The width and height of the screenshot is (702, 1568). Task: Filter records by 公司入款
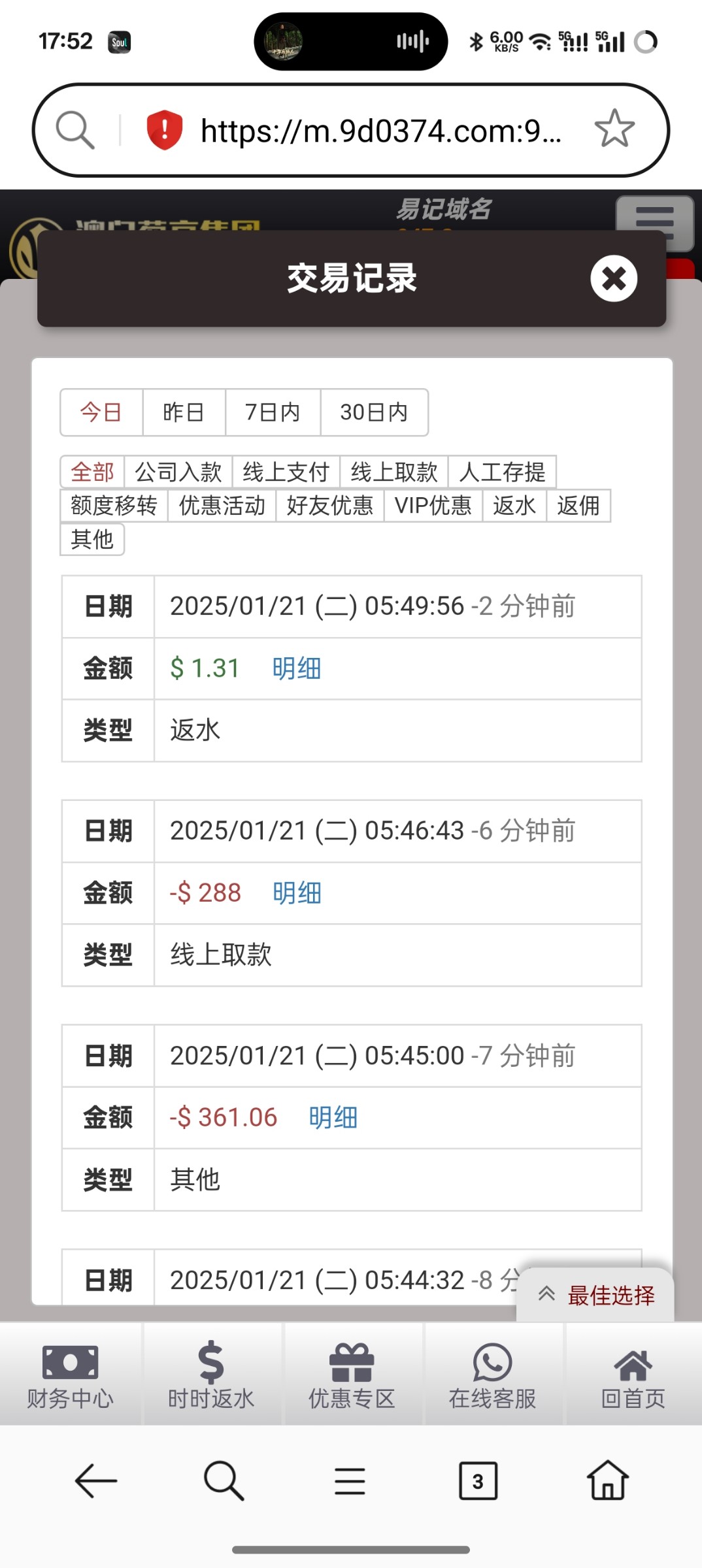tap(178, 472)
